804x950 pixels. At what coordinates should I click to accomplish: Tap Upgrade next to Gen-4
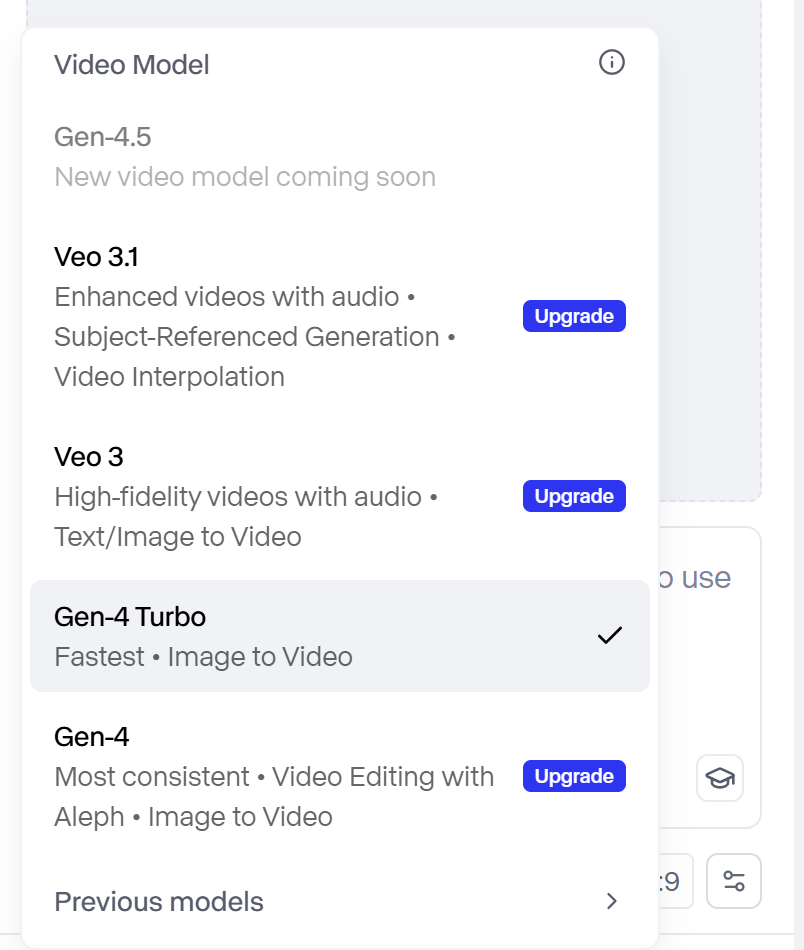pos(574,776)
